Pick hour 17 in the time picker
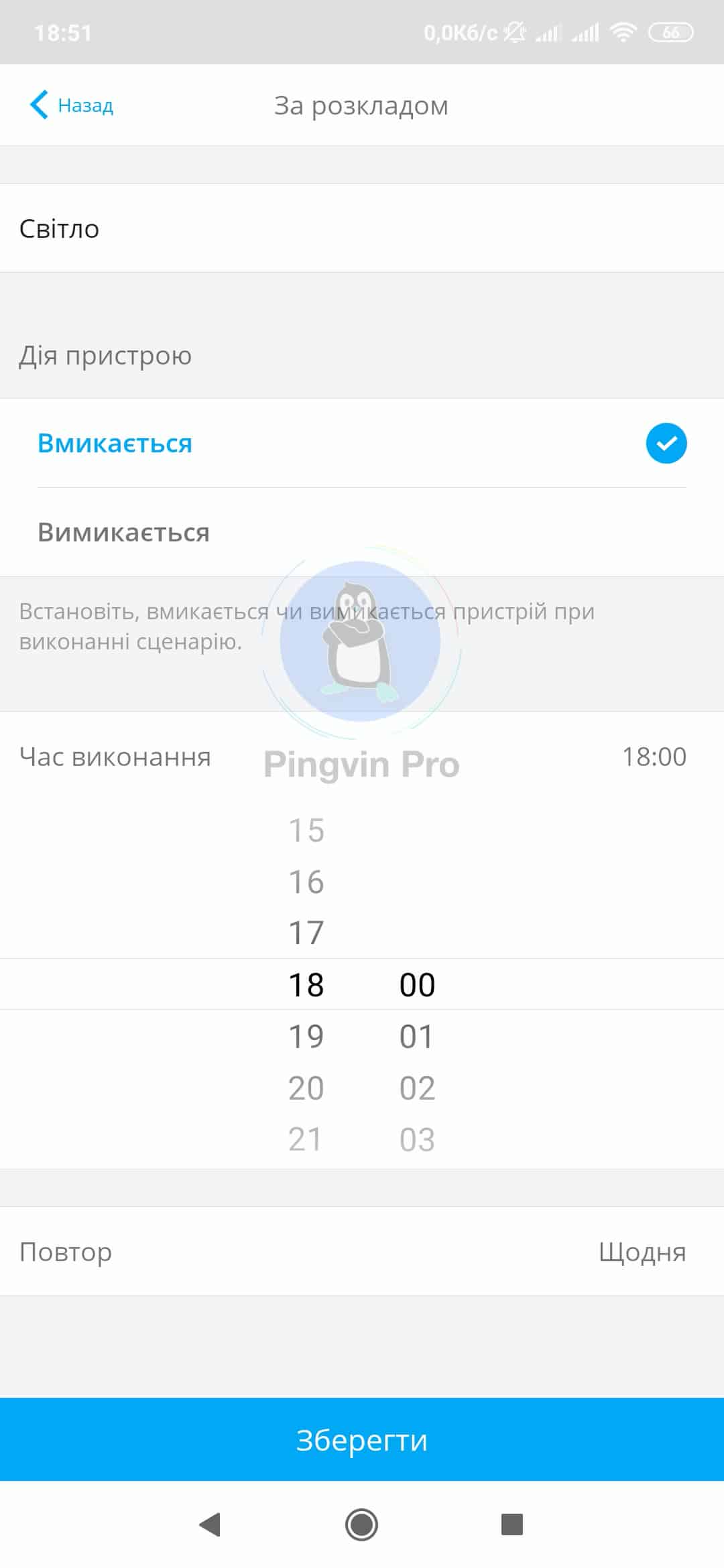The height and width of the screenshot is (1568, 724). pos(306,933)
